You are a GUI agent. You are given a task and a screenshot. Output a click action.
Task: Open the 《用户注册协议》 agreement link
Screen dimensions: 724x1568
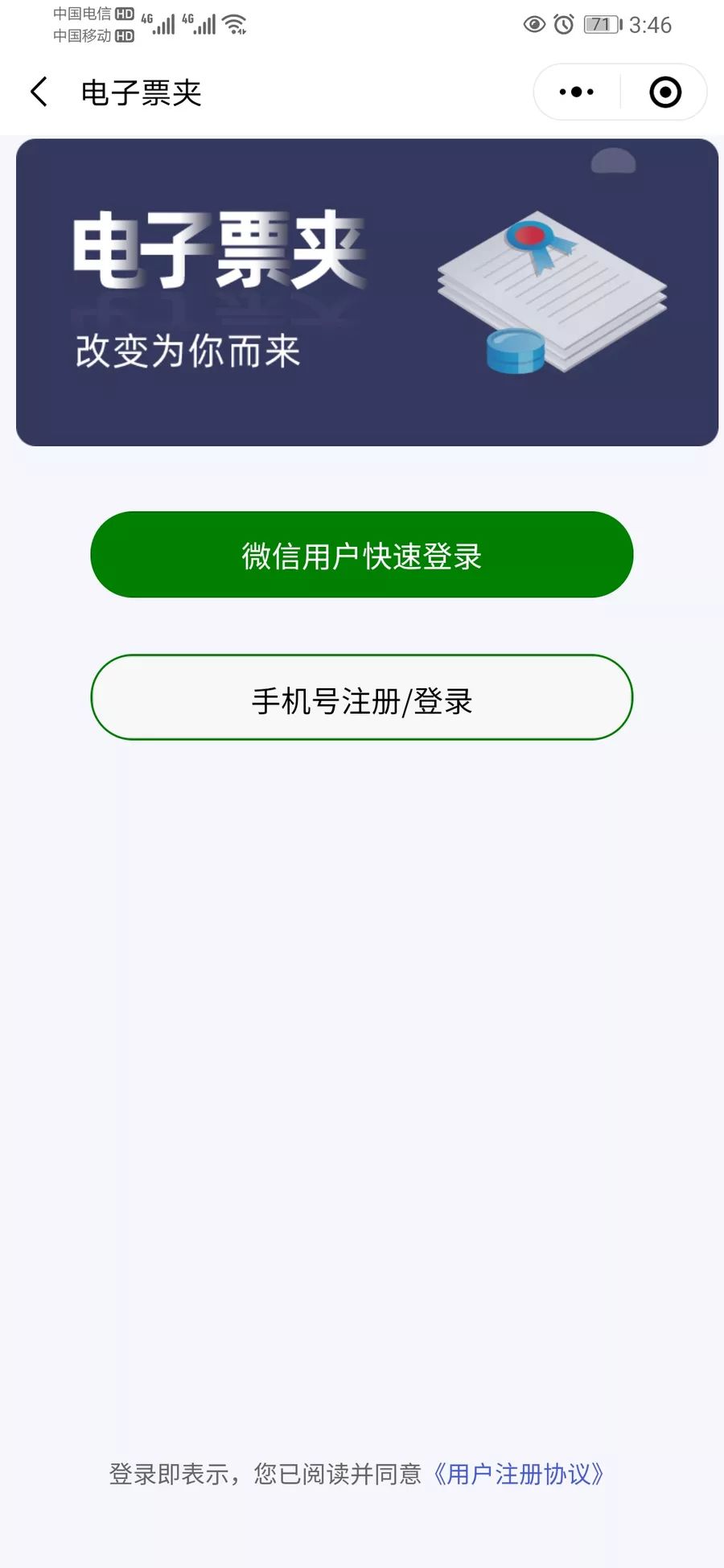tap(519, 1474)
